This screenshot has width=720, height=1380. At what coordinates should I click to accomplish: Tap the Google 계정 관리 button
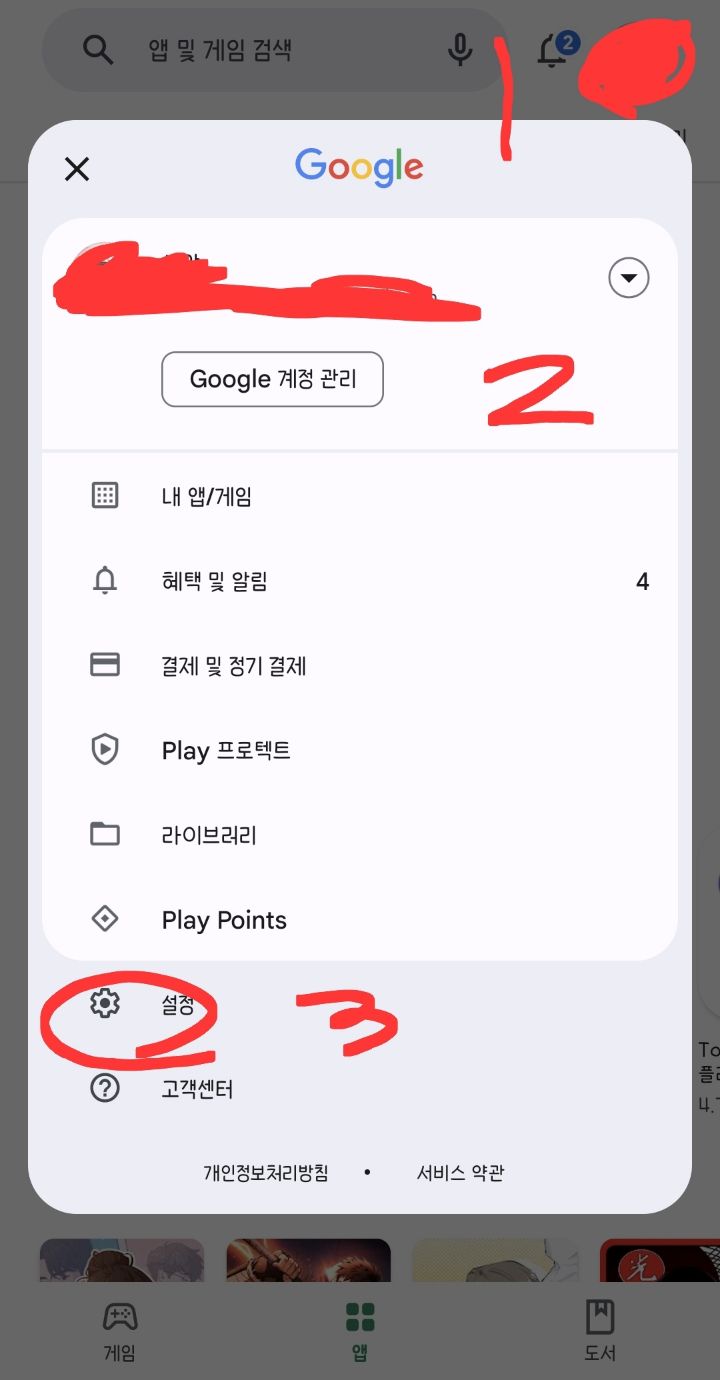pyautogui.click(x=272, y=379)
